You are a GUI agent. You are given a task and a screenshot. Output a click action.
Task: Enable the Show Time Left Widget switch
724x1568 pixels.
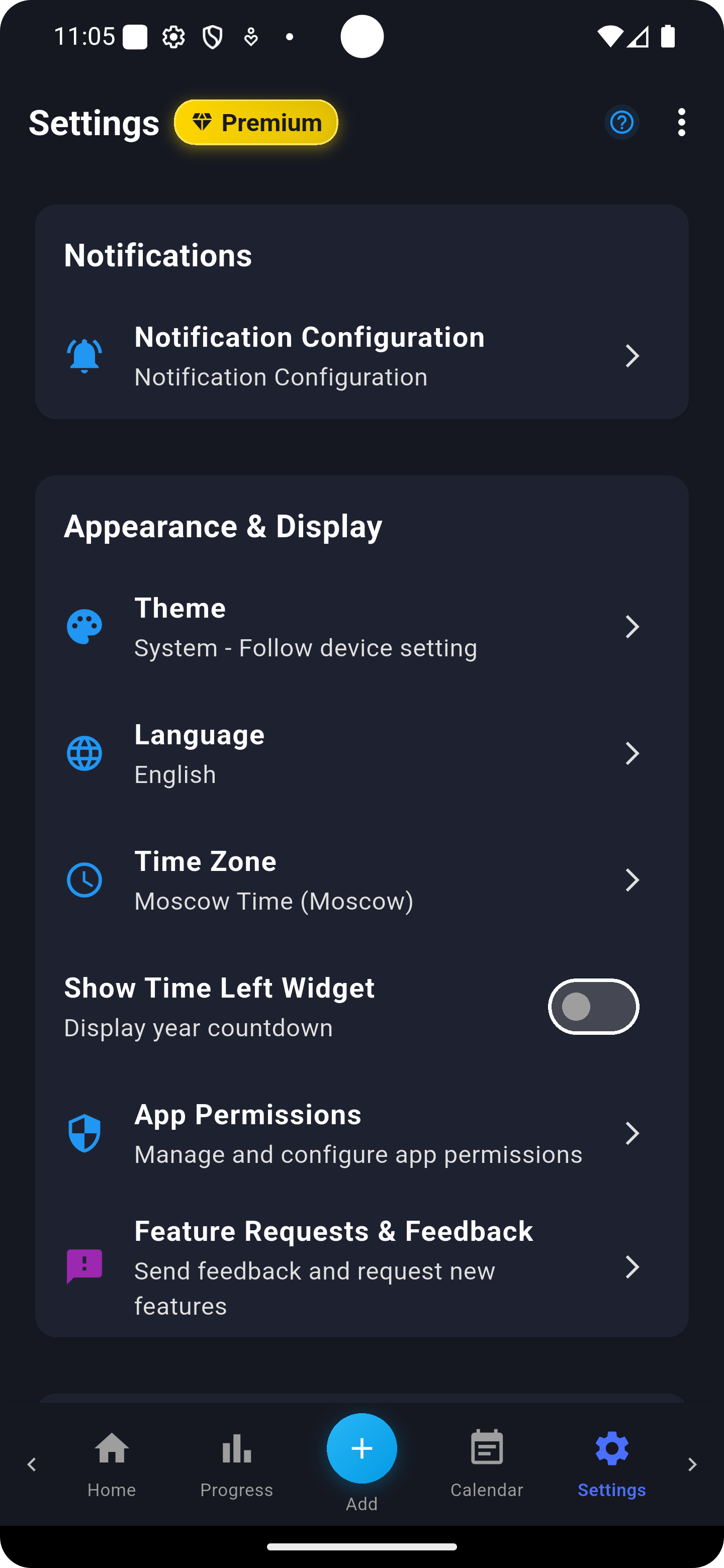[593, 1007]
